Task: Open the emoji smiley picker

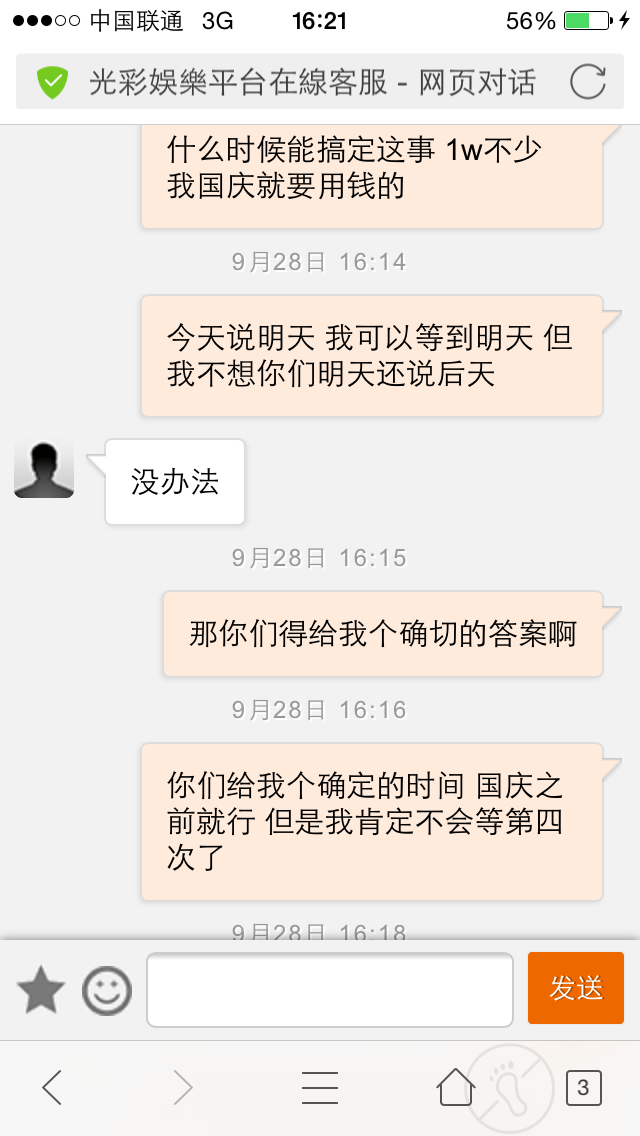Action: (x=107, y=990)
